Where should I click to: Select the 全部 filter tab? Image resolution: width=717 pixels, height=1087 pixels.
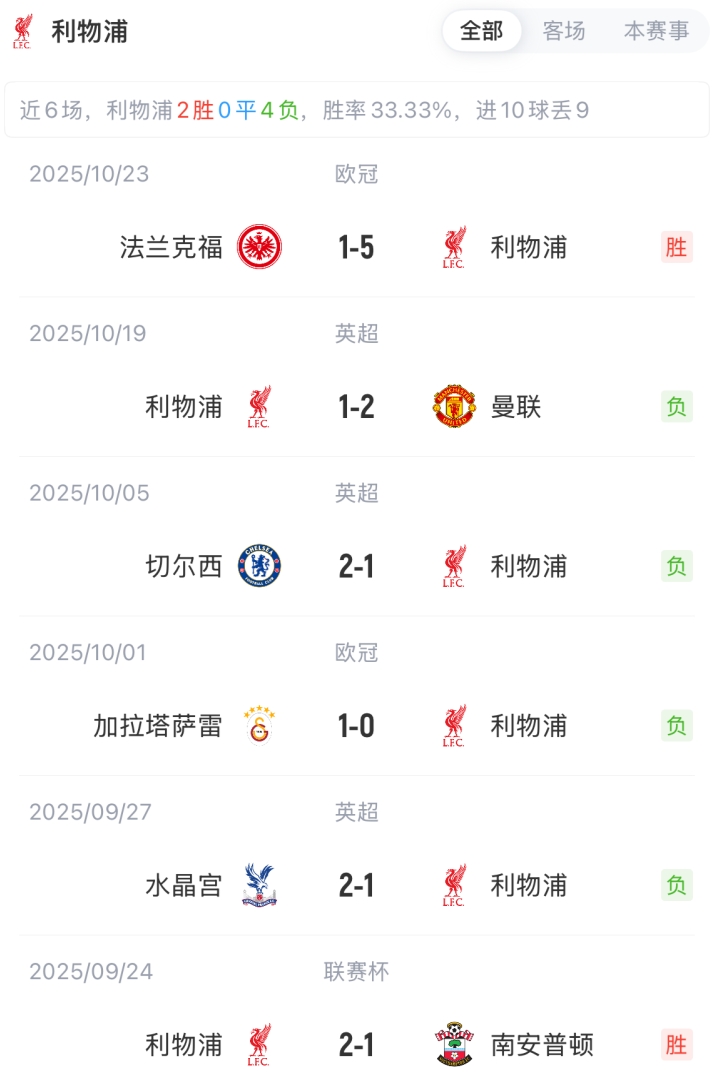(481, 31)
